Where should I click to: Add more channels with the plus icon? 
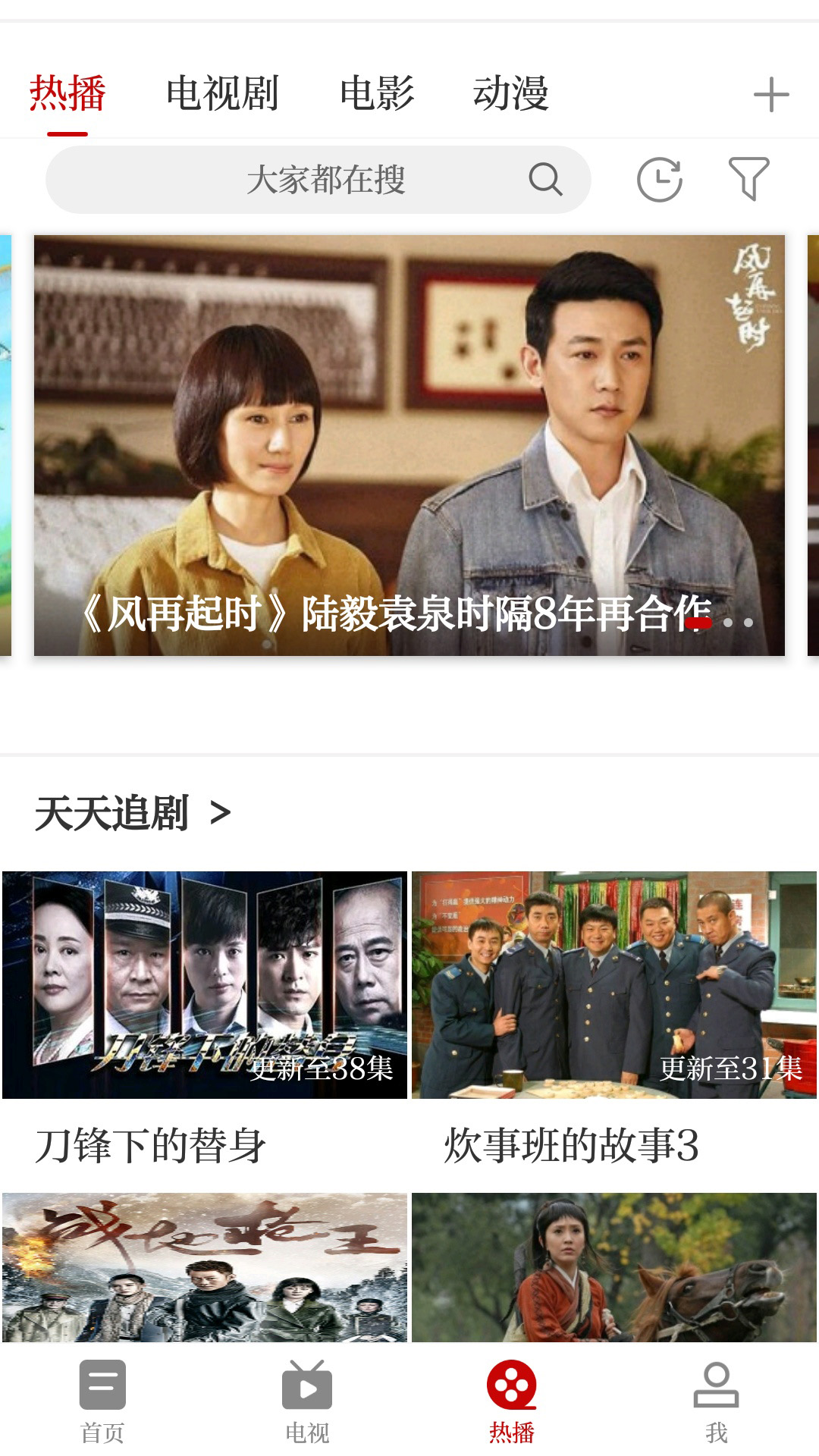[x=771, y=95]
